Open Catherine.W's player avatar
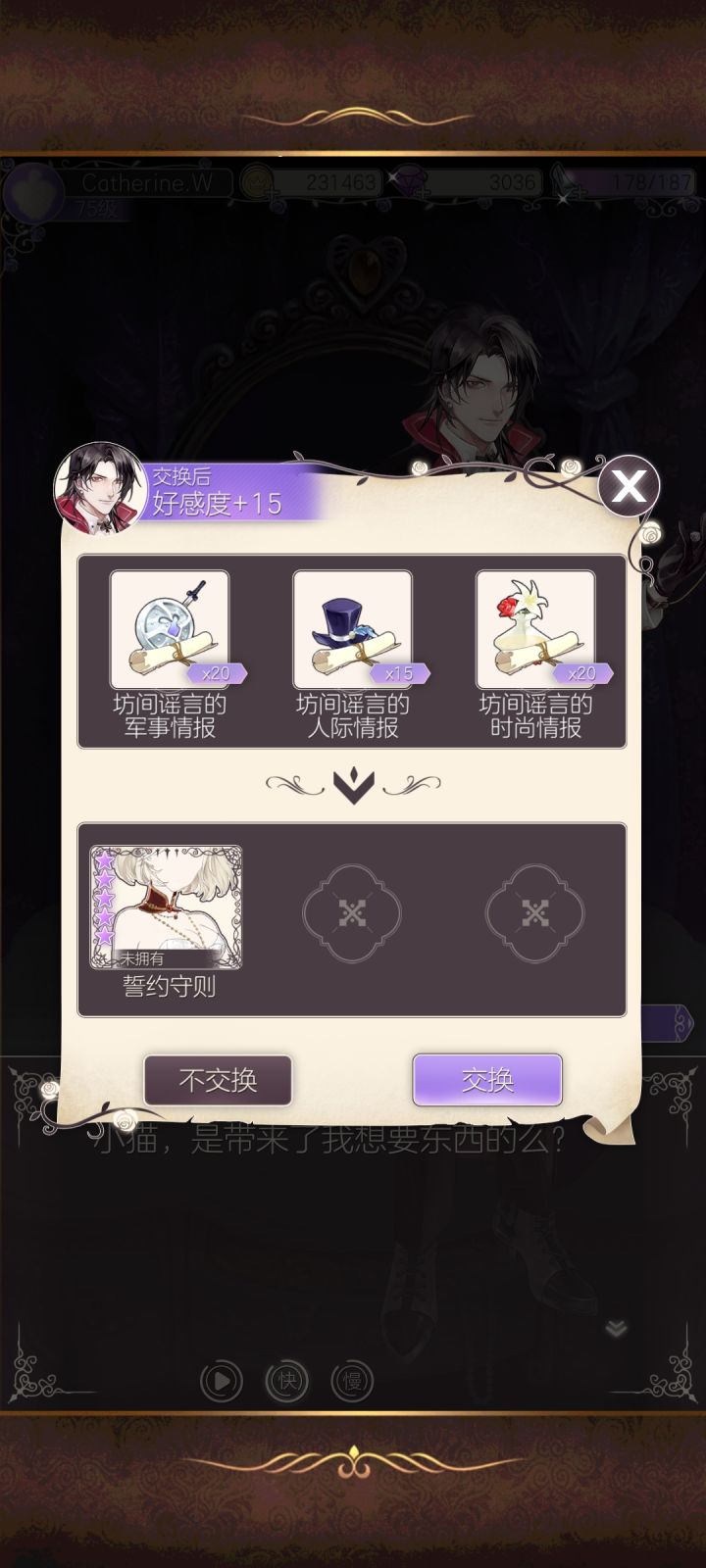Image resolution: width=706 pixels, height=1568 pixels. [x=35, y=186]
